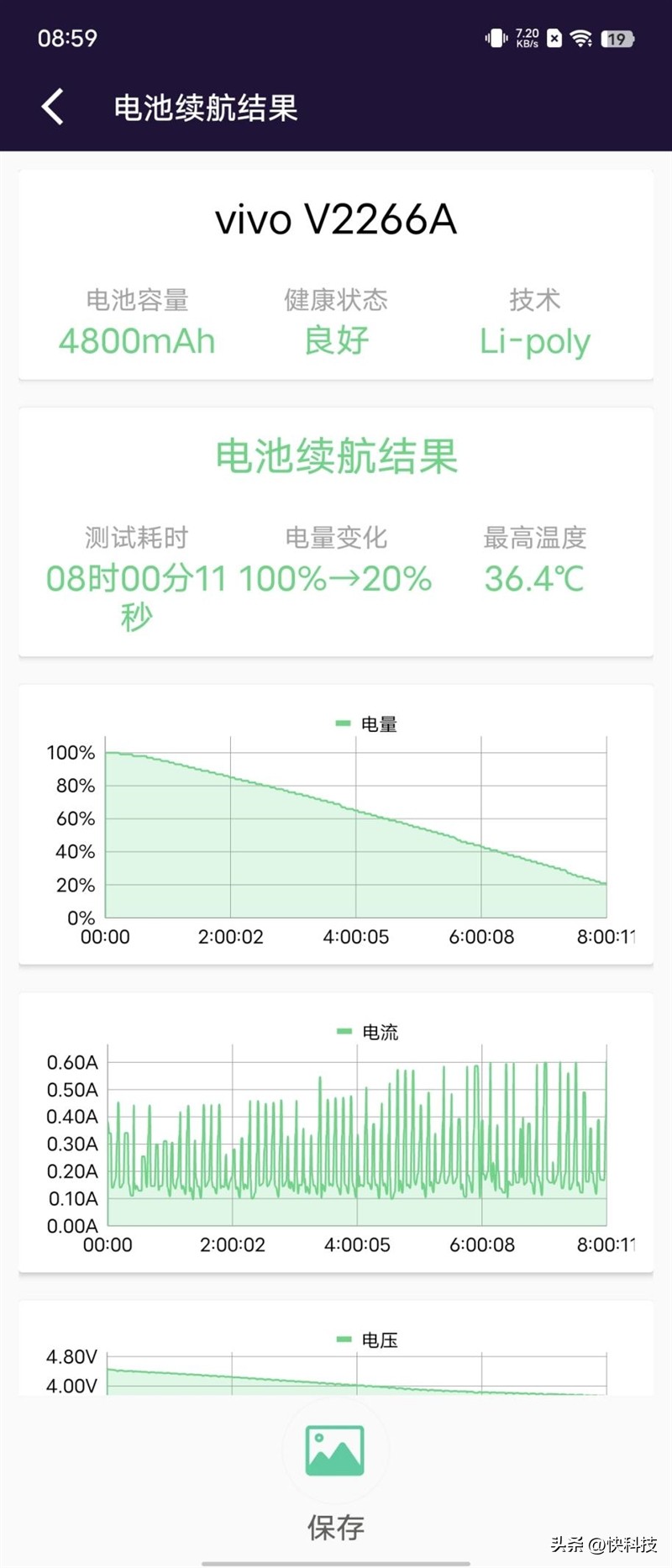Tap the green image icon above 保存

tap(335, 1451)
